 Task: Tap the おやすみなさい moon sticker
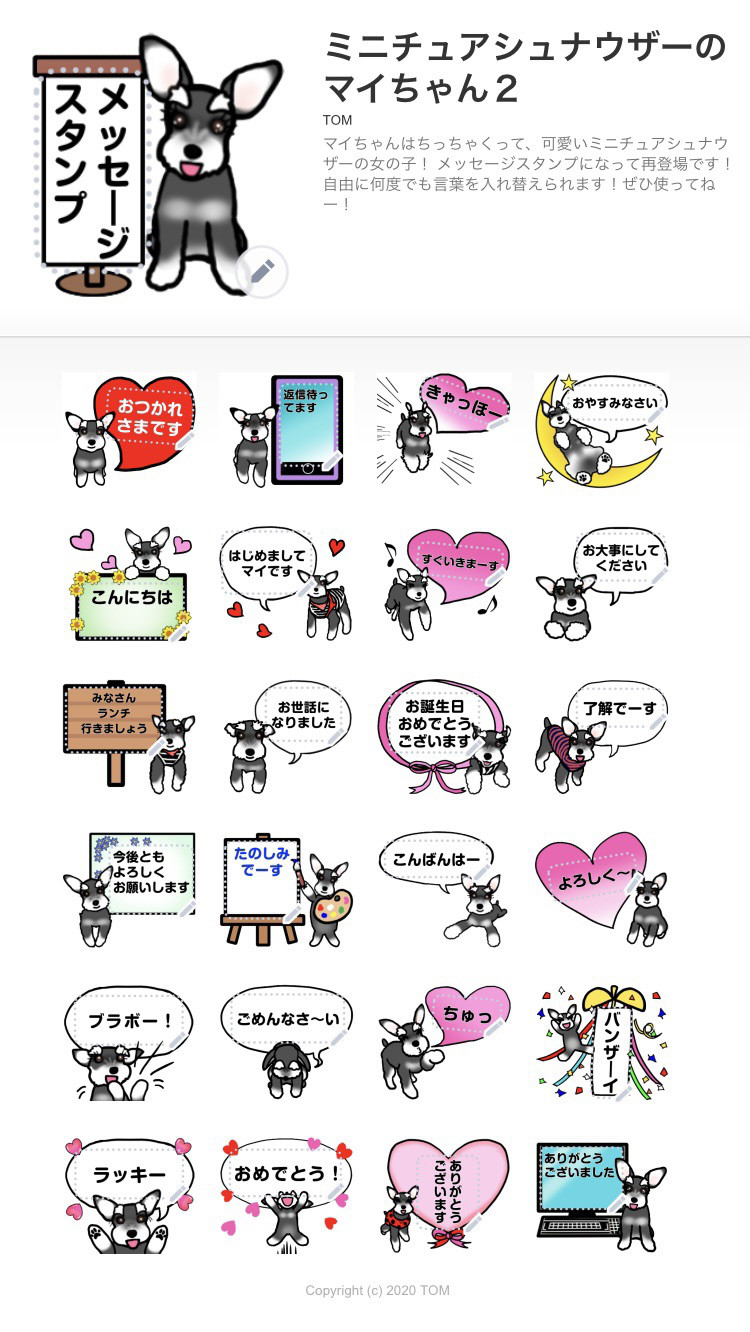(x=601, y=429)
